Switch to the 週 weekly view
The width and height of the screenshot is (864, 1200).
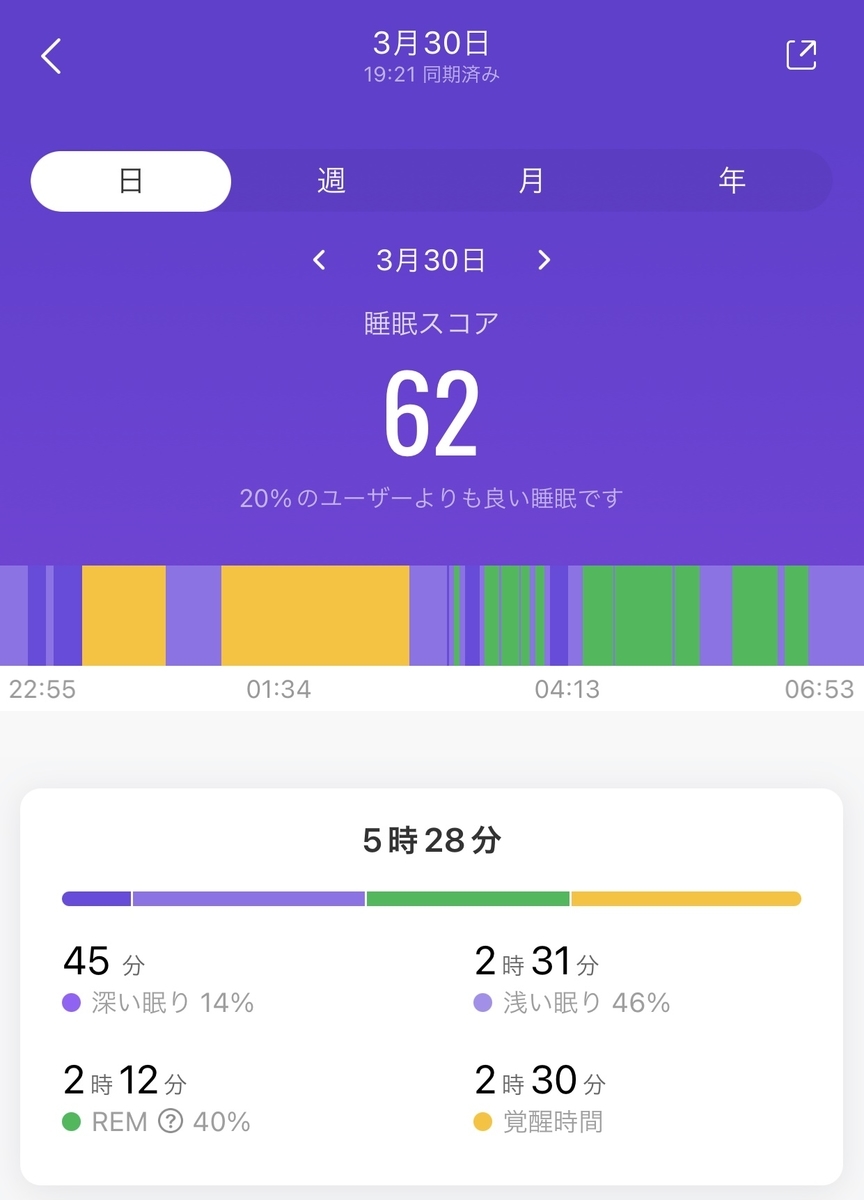[331, 181]
